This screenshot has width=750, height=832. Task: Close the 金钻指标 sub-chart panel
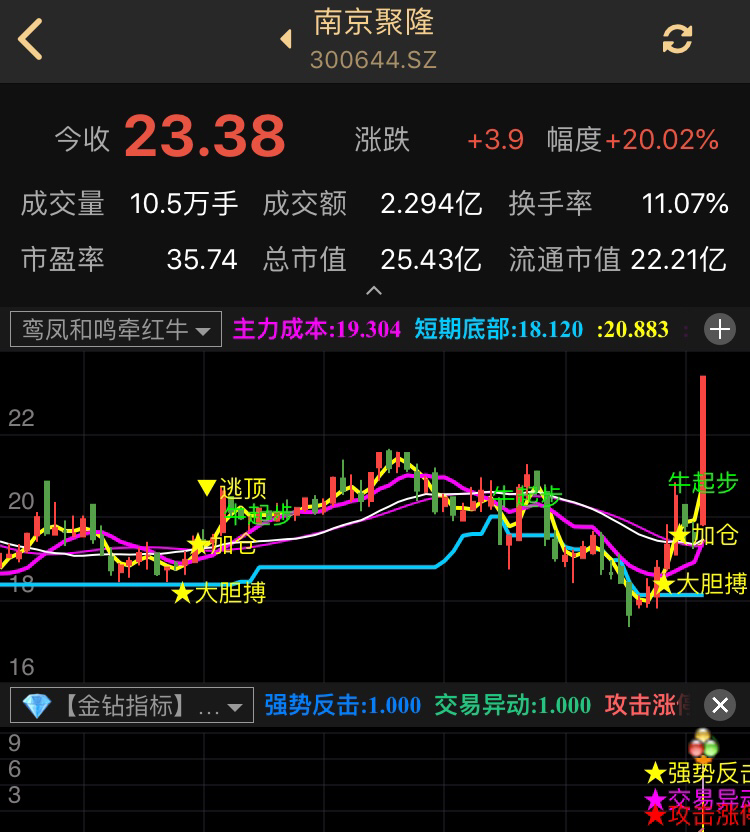[x=719, y=705]
